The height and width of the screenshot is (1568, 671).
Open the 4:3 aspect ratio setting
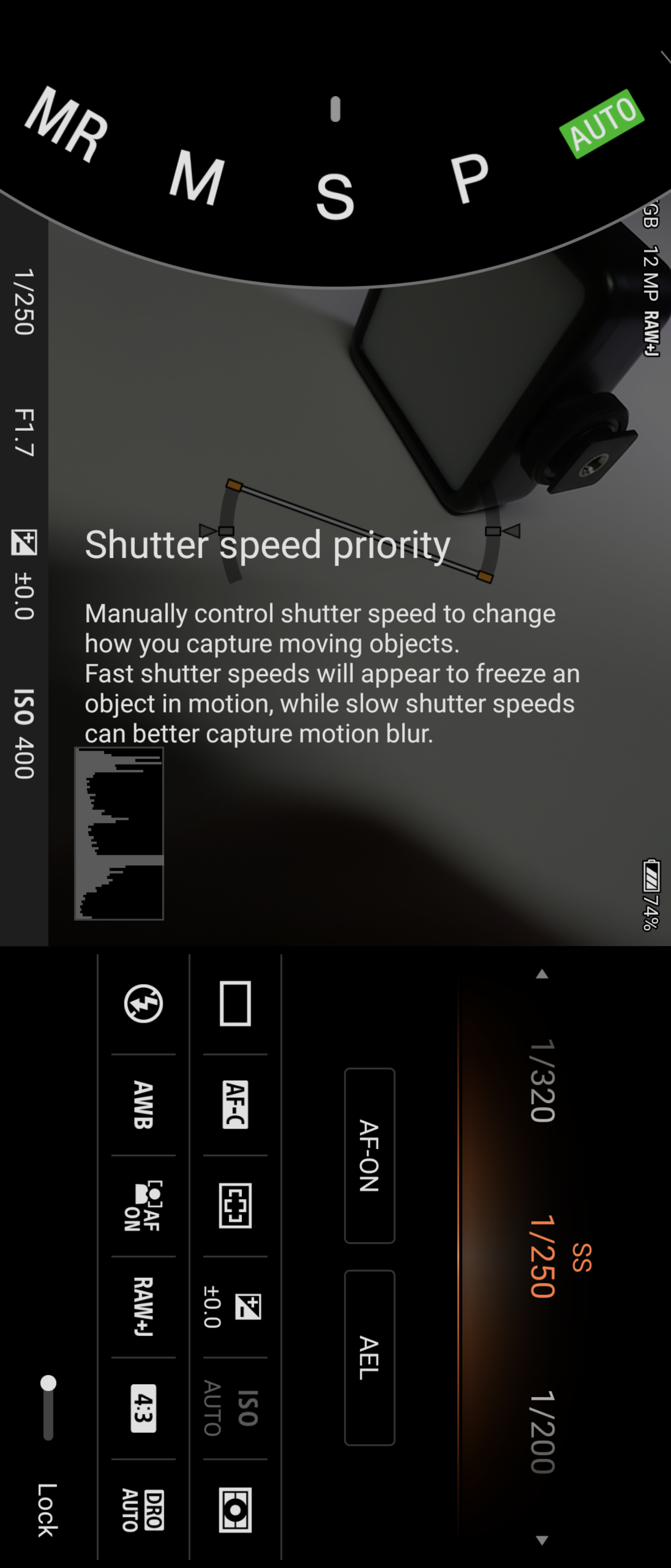coord(144,1408)
